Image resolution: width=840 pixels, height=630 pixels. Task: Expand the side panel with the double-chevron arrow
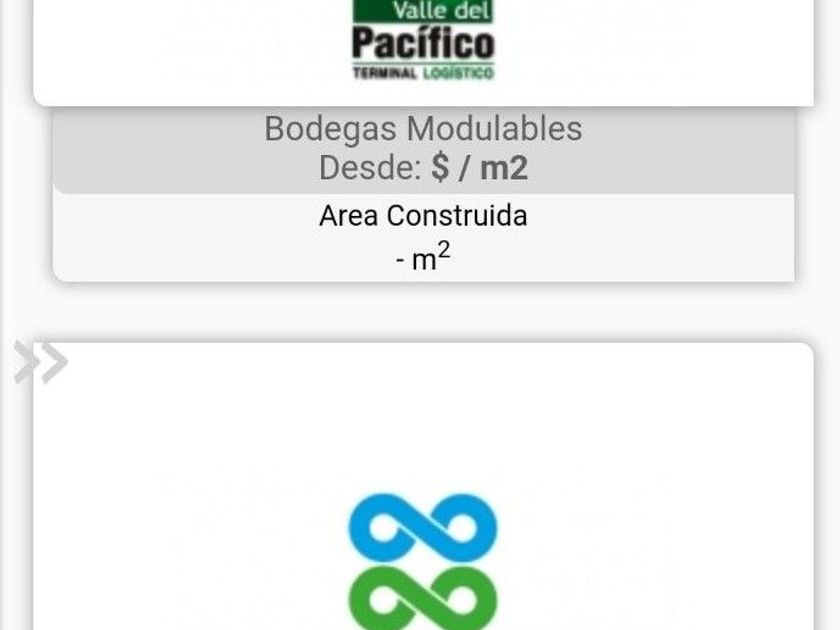41,363
